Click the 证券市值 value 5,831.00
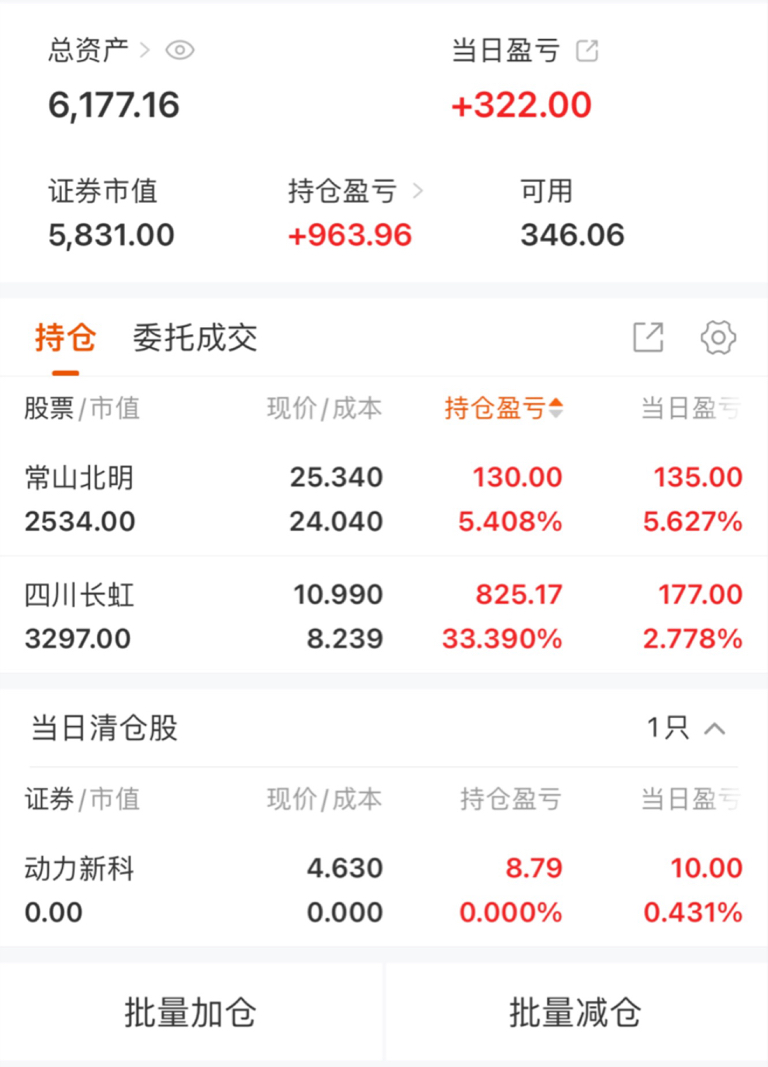This screenshot has height=1067, width=768. point(110,234)
